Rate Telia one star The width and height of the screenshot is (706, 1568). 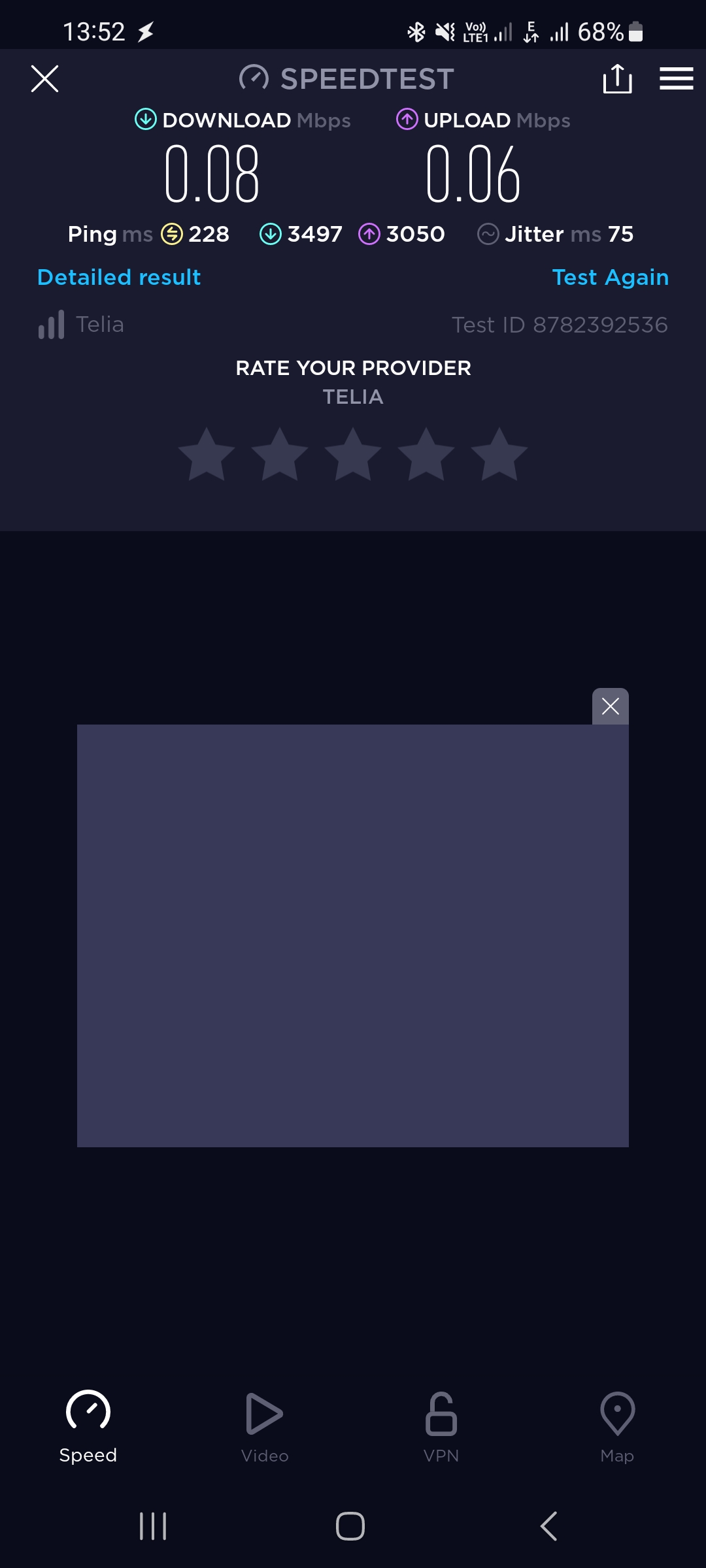(x=207, y=455)
